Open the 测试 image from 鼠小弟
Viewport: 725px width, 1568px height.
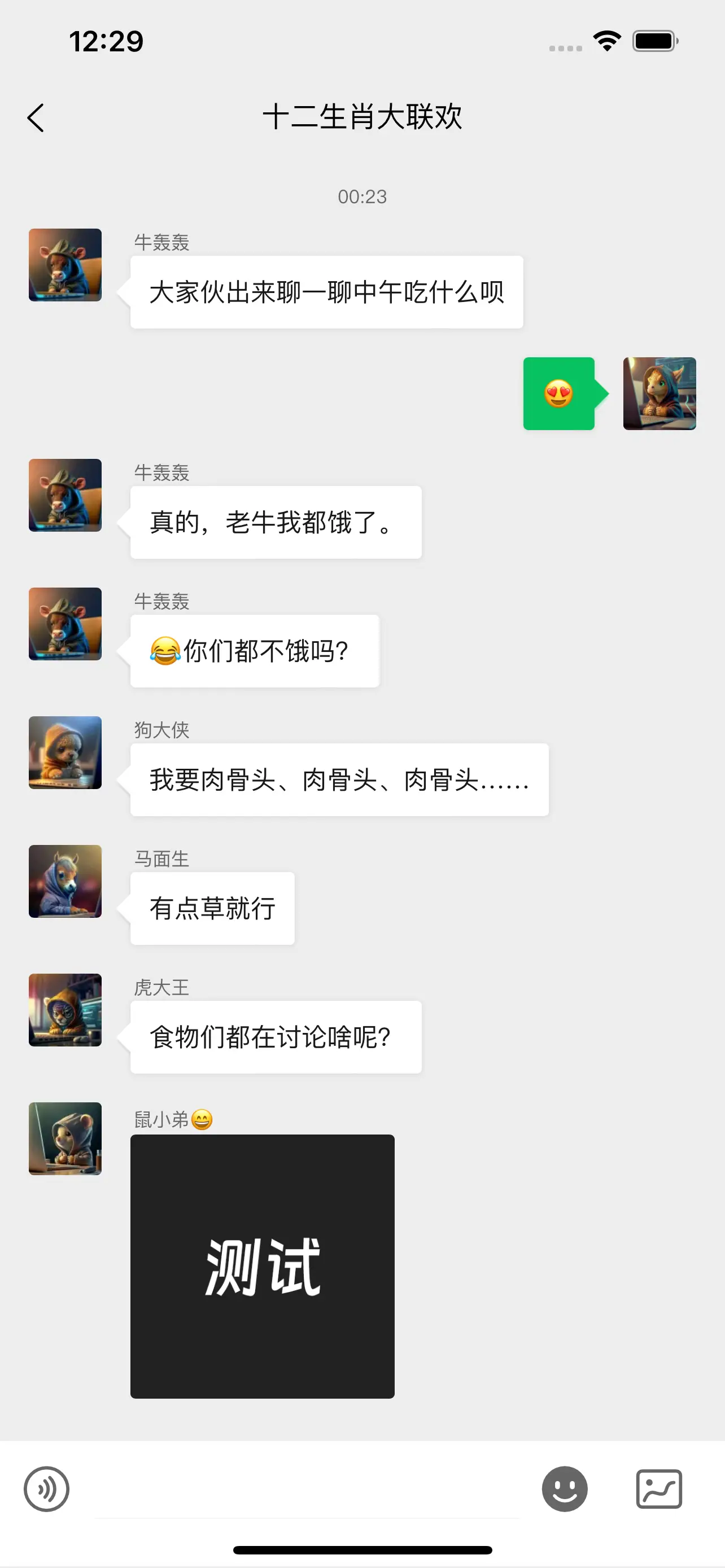263,1266
